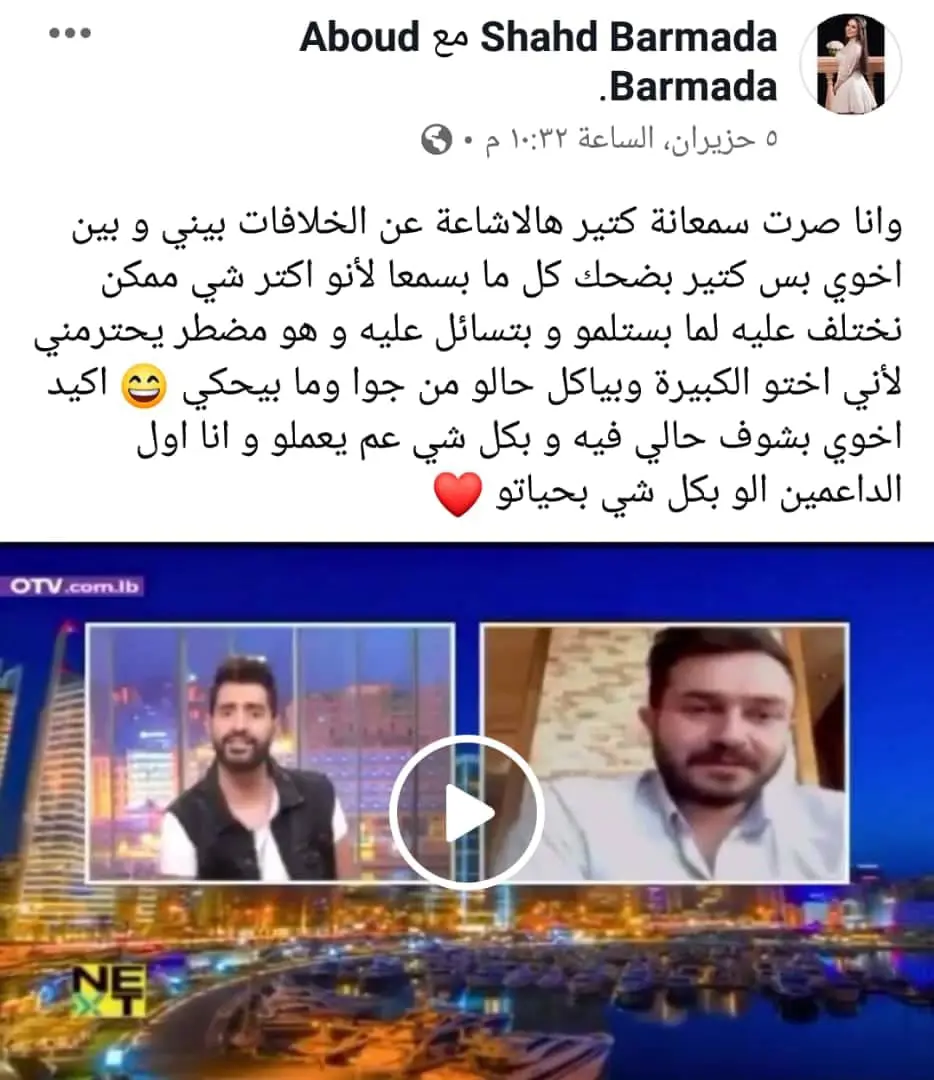Image resolution: width=934 pixels, height=1080 pixels.
Task: Open Shahd Barmada's profile name link
Action: (628, 38)
